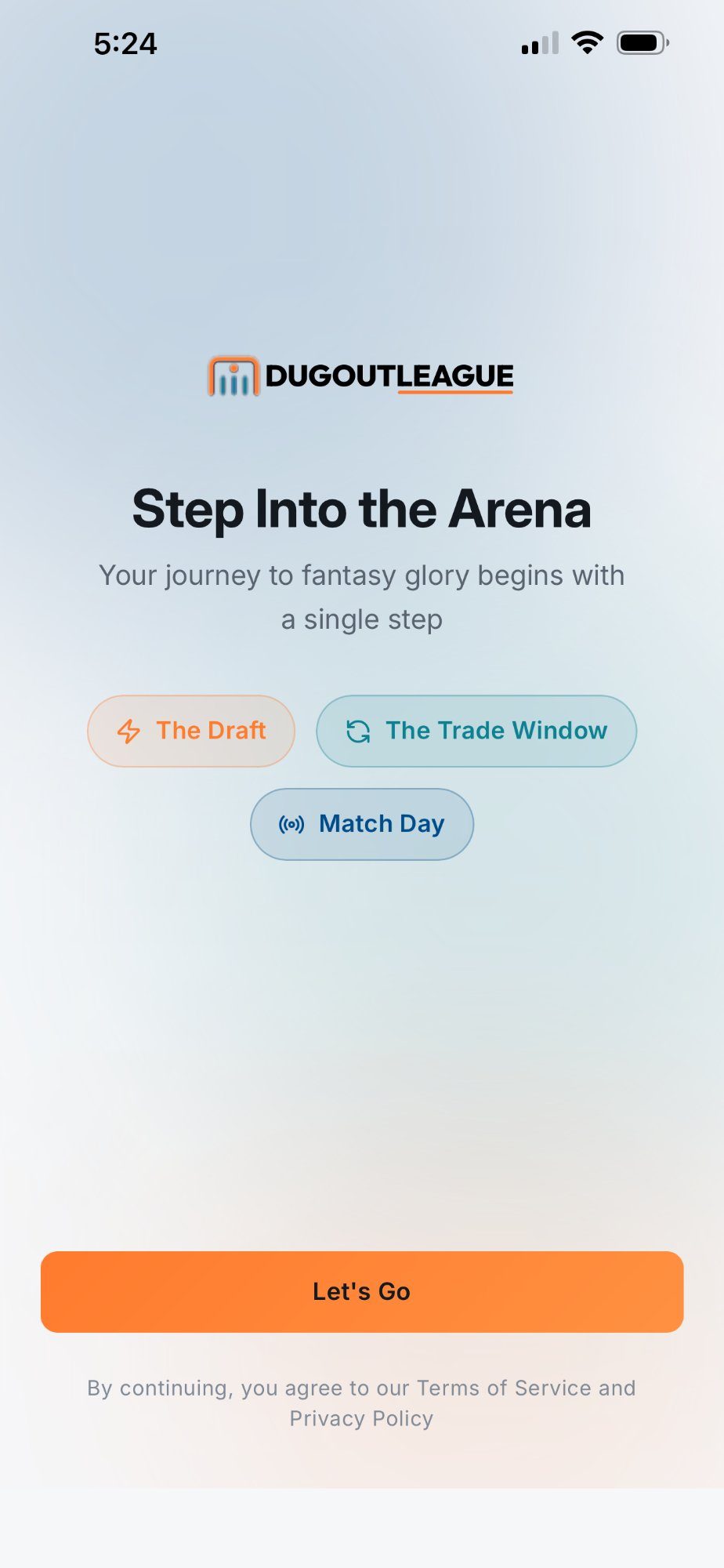Enable The Trade Window option
The image size is (724, 1568).
(476, 731)
